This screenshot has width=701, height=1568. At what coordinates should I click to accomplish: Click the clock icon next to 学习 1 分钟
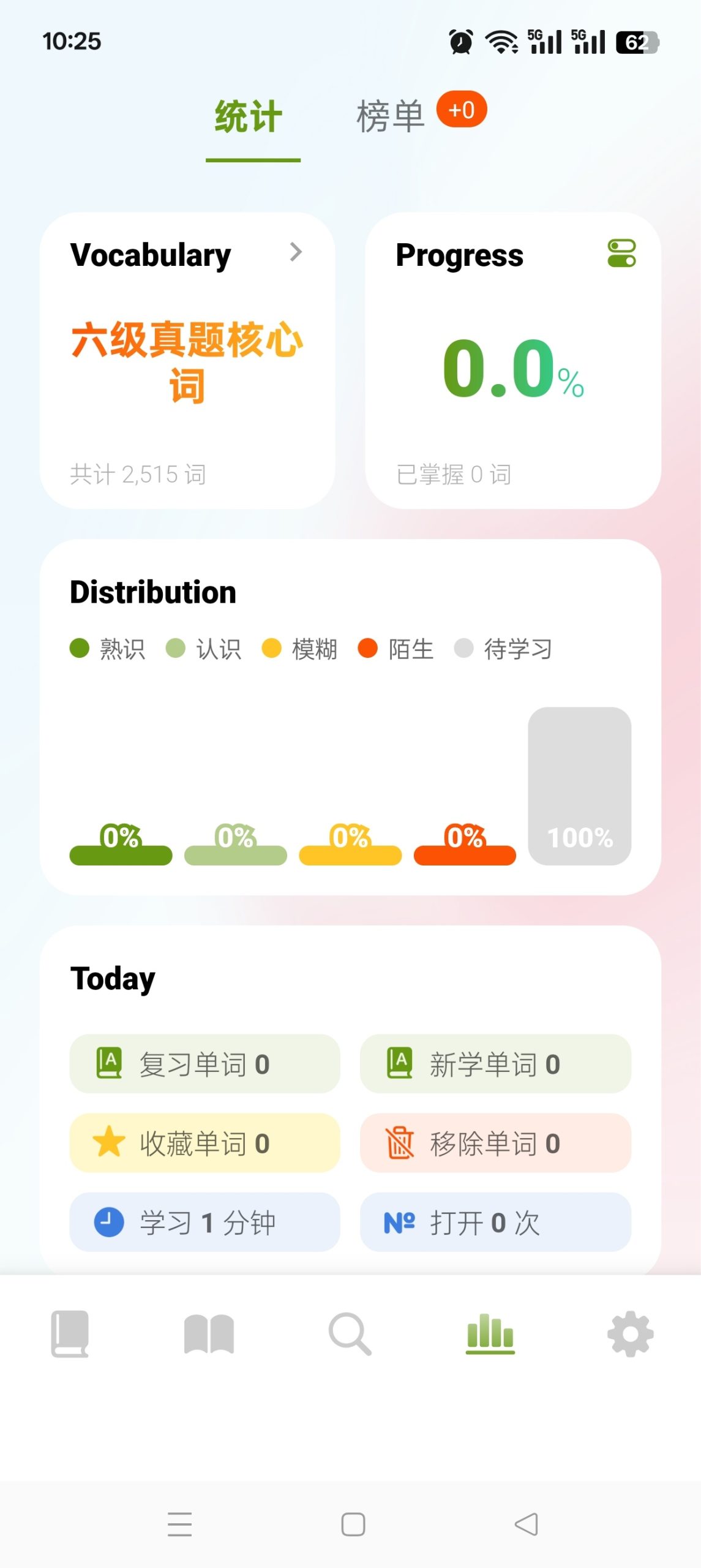(x=108, y=1223)
